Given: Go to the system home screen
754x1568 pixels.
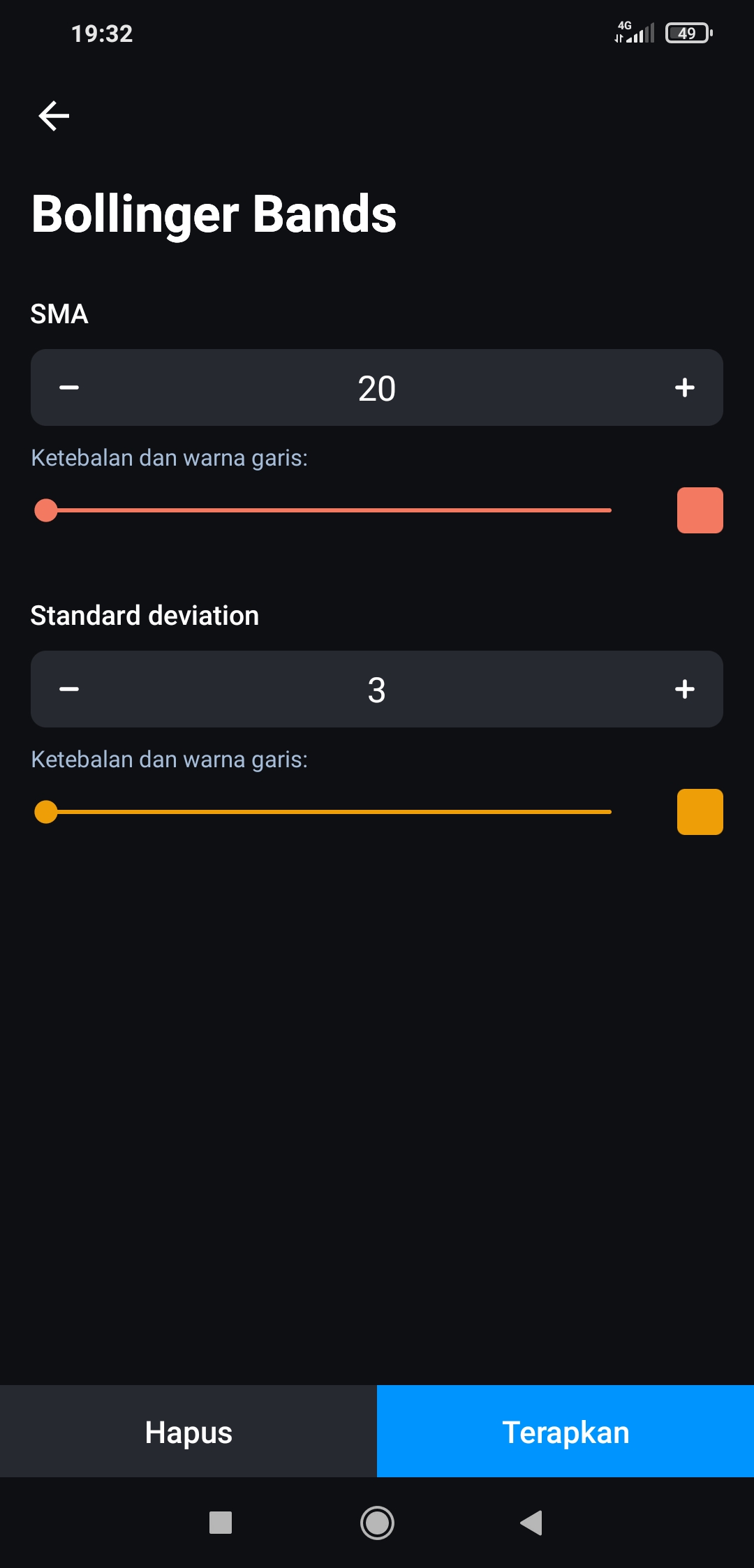Looking at the screenshot, I should coord(377,1523).
